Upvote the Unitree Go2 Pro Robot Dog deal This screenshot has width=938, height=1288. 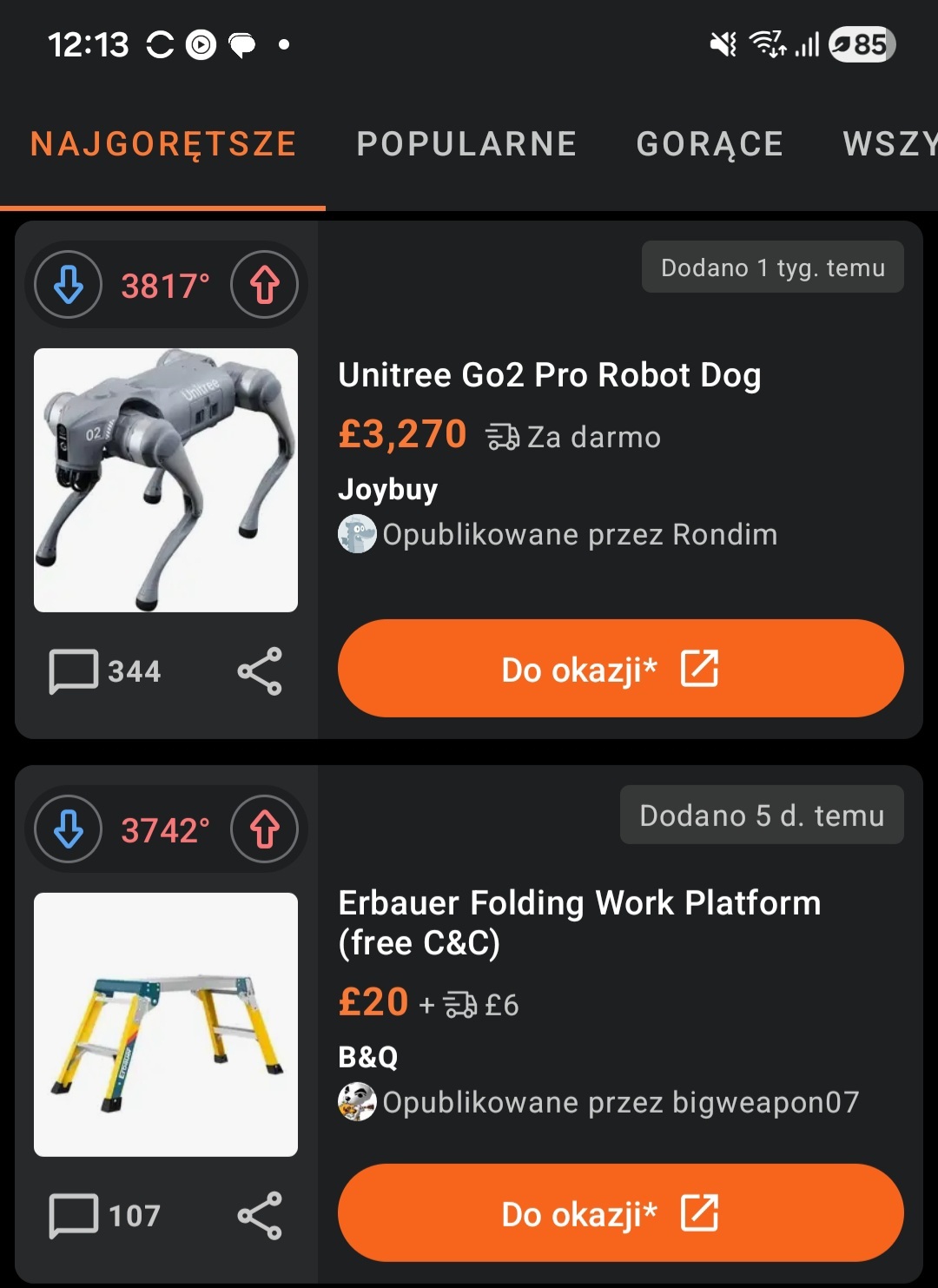click(x=265, y=285)
